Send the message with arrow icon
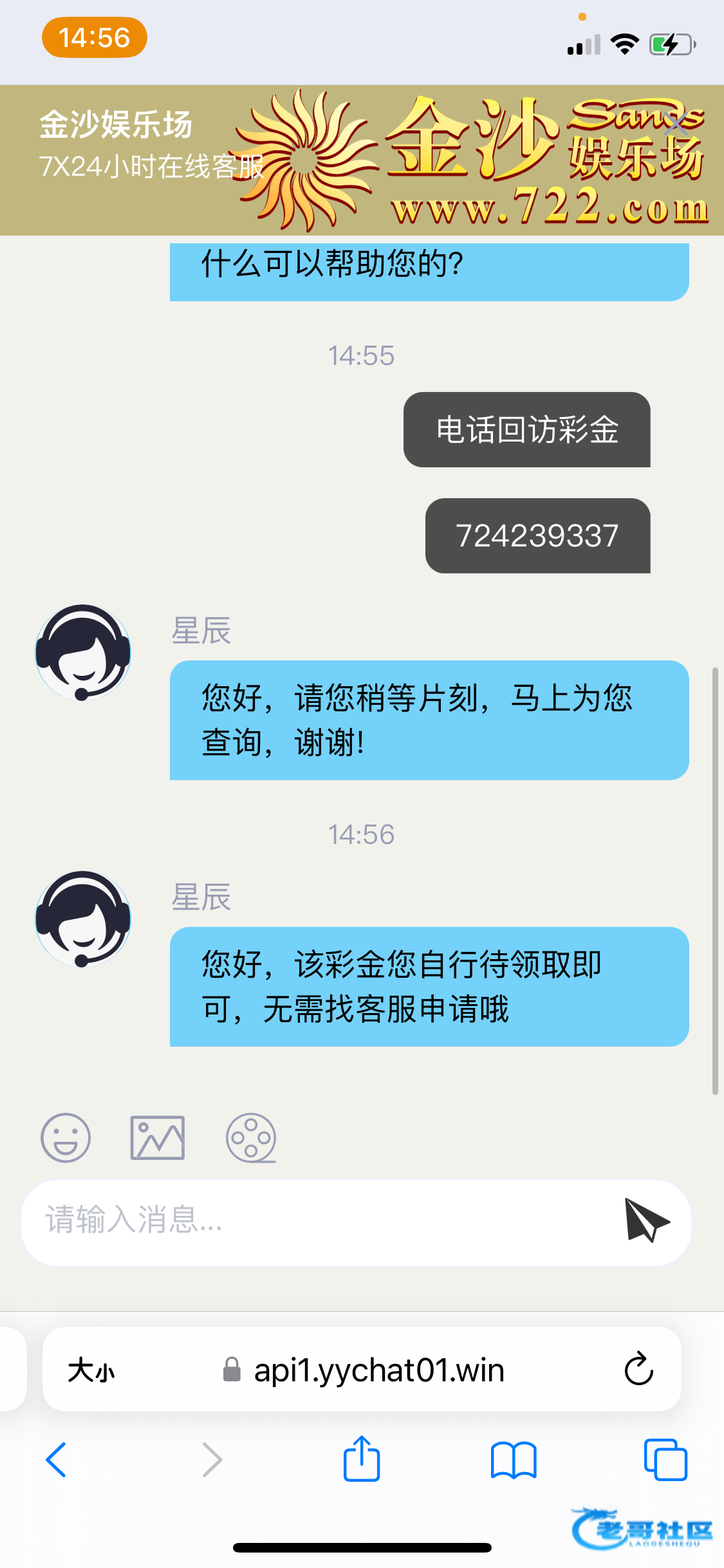 pyautogui.click(x=646, y=1220)
